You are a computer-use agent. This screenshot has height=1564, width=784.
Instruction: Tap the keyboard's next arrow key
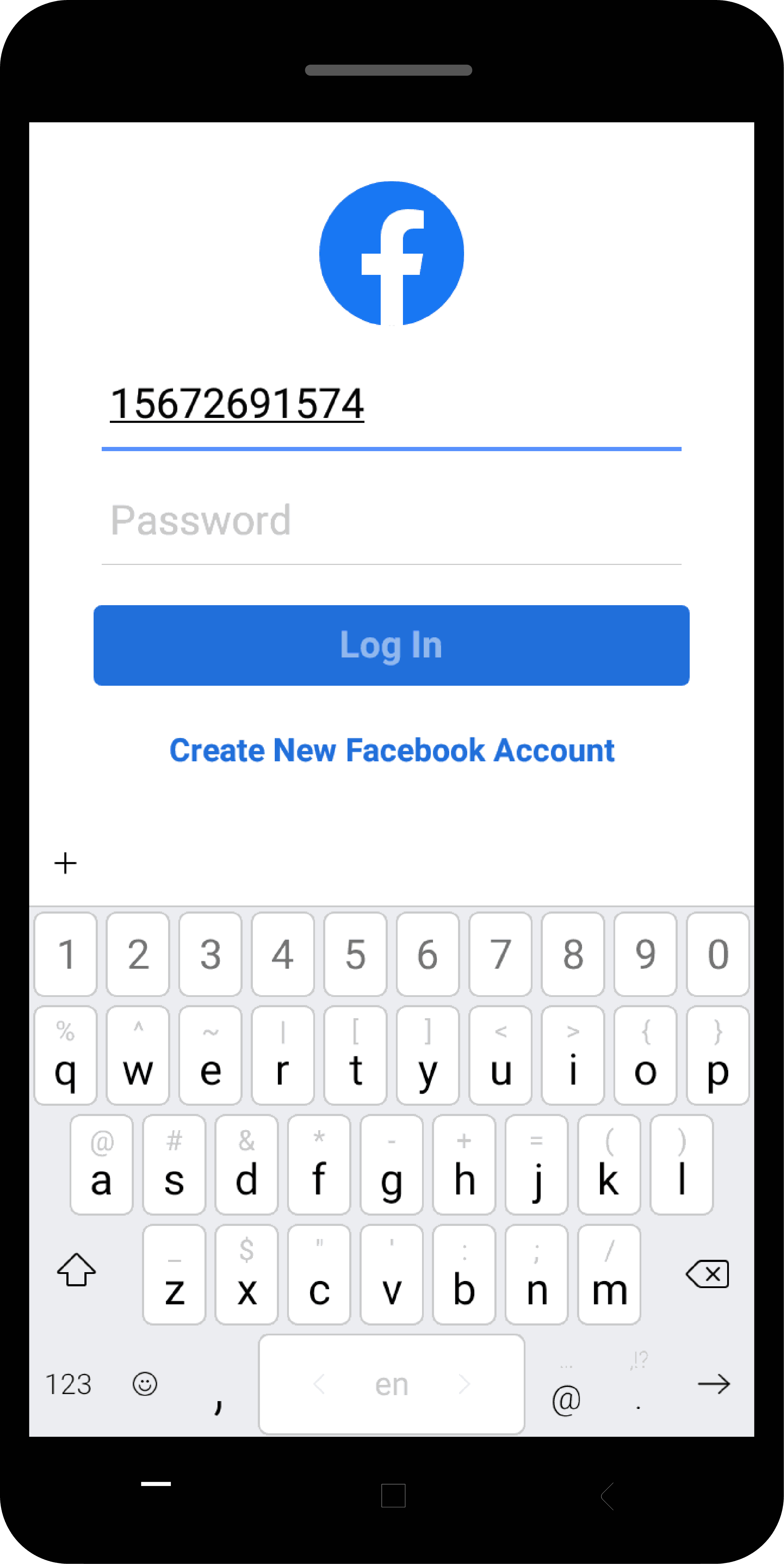(713, 1384)
